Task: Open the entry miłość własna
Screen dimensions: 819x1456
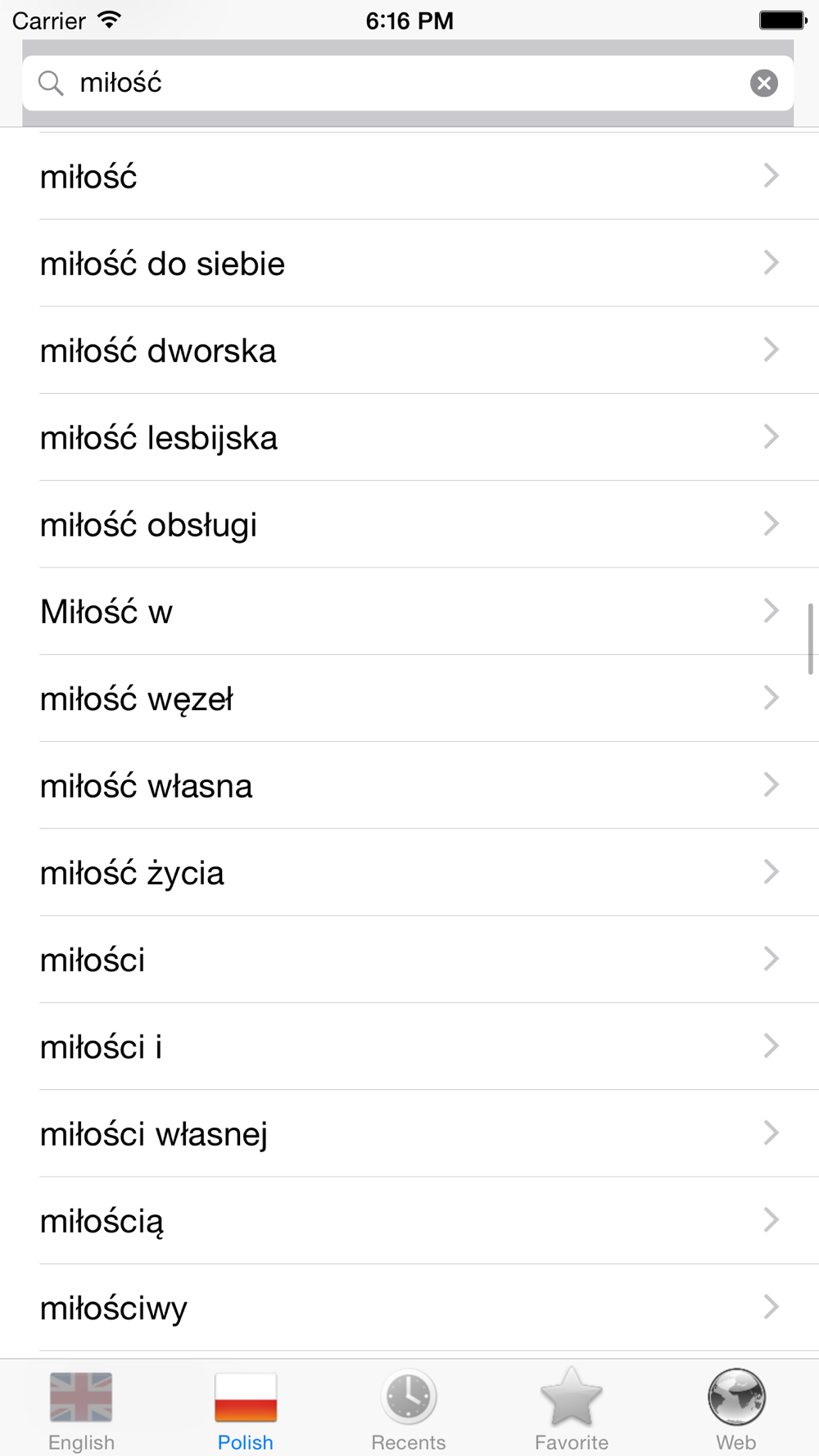Action: (409, 785)
